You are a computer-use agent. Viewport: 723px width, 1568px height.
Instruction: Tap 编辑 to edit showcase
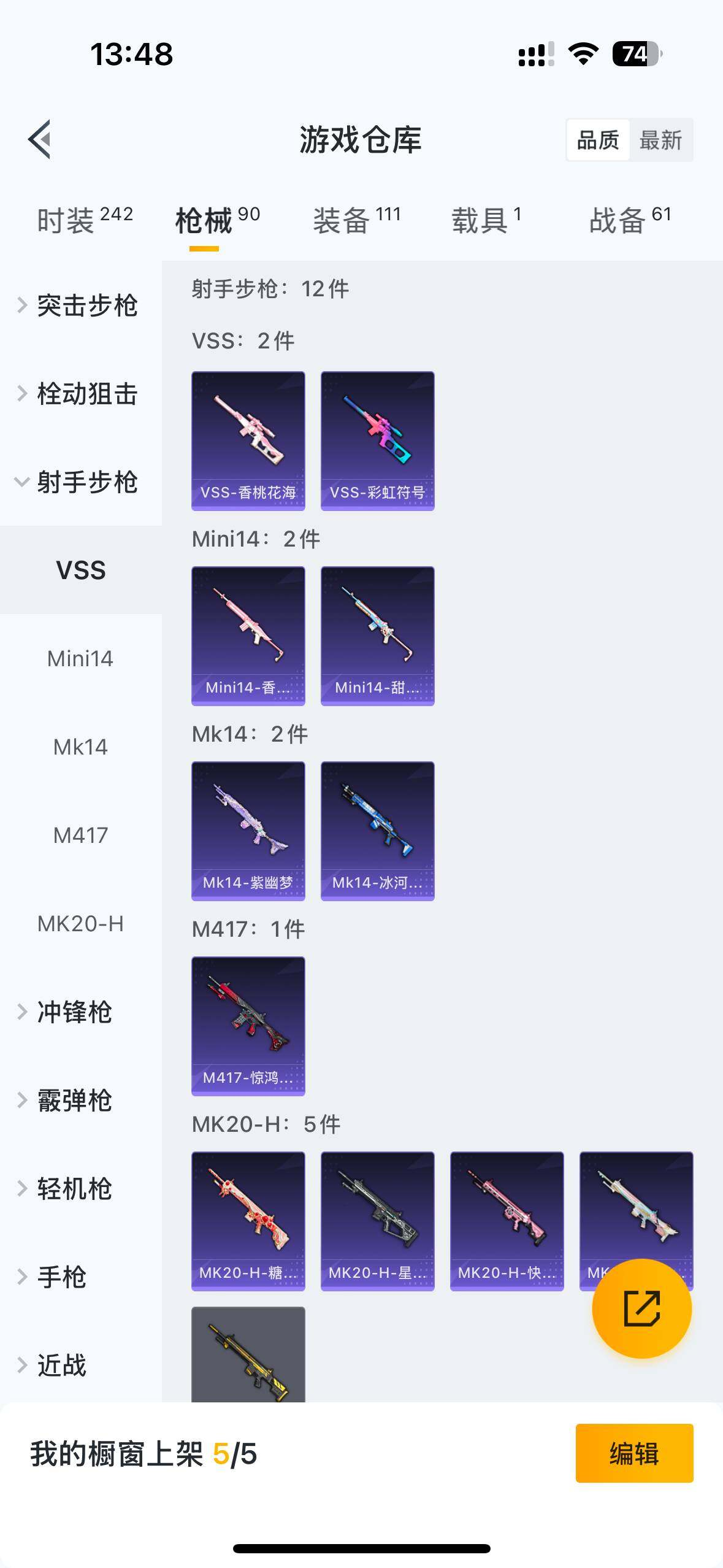634,1453
